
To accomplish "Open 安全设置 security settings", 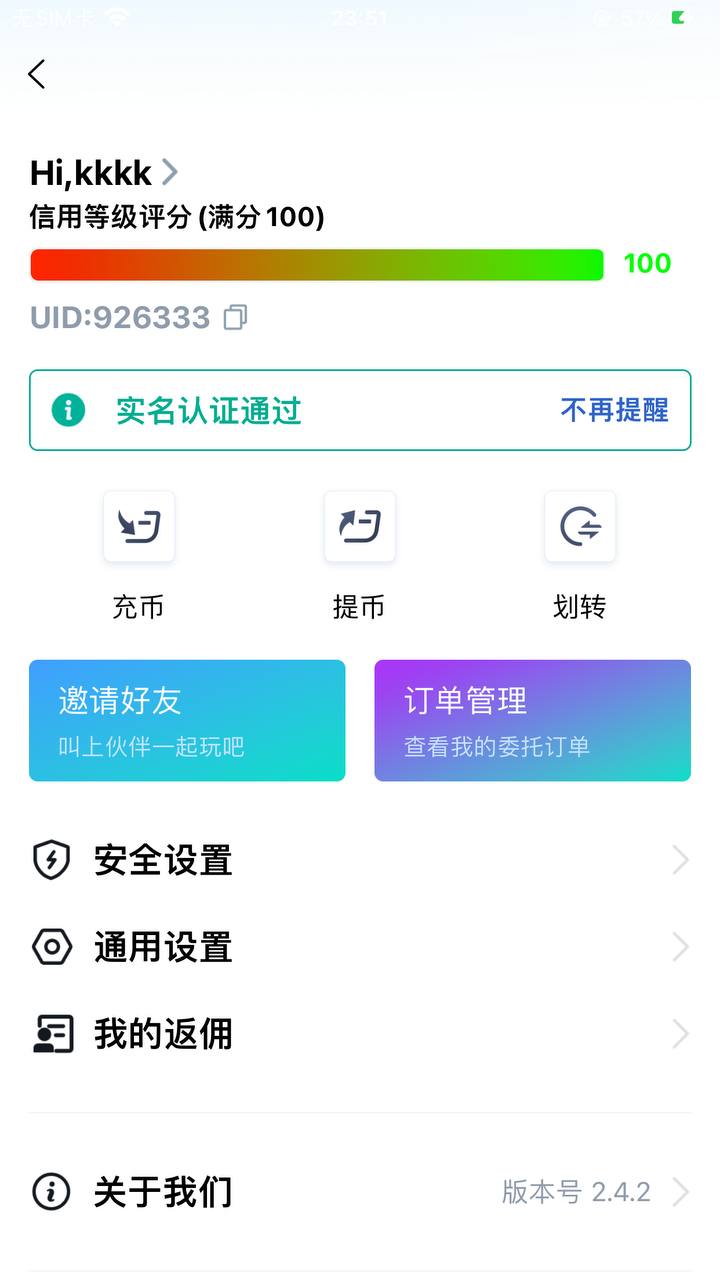I will point(360,860).
